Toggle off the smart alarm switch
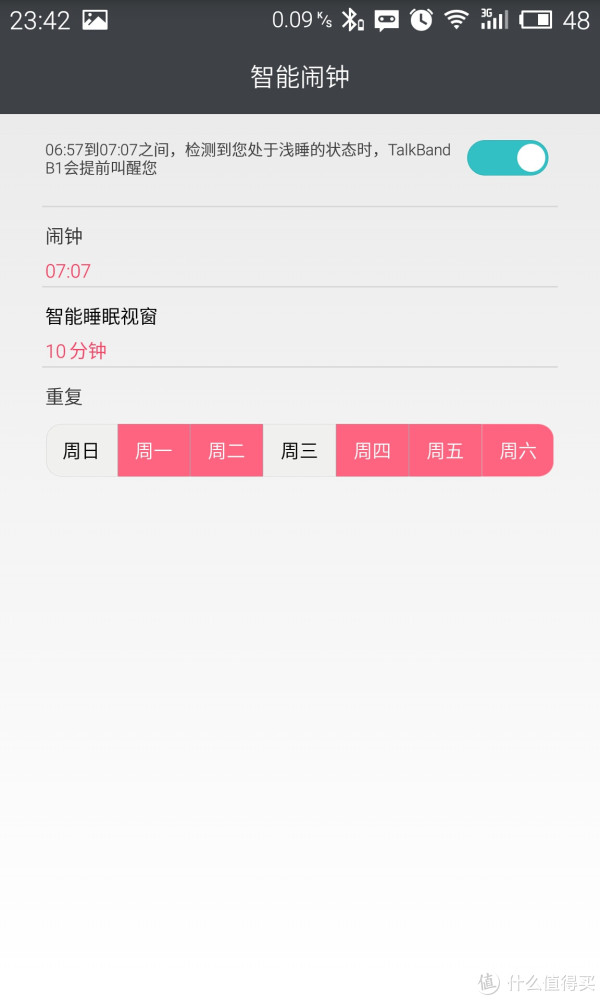600x1000 pixels. tap(508, 158)
